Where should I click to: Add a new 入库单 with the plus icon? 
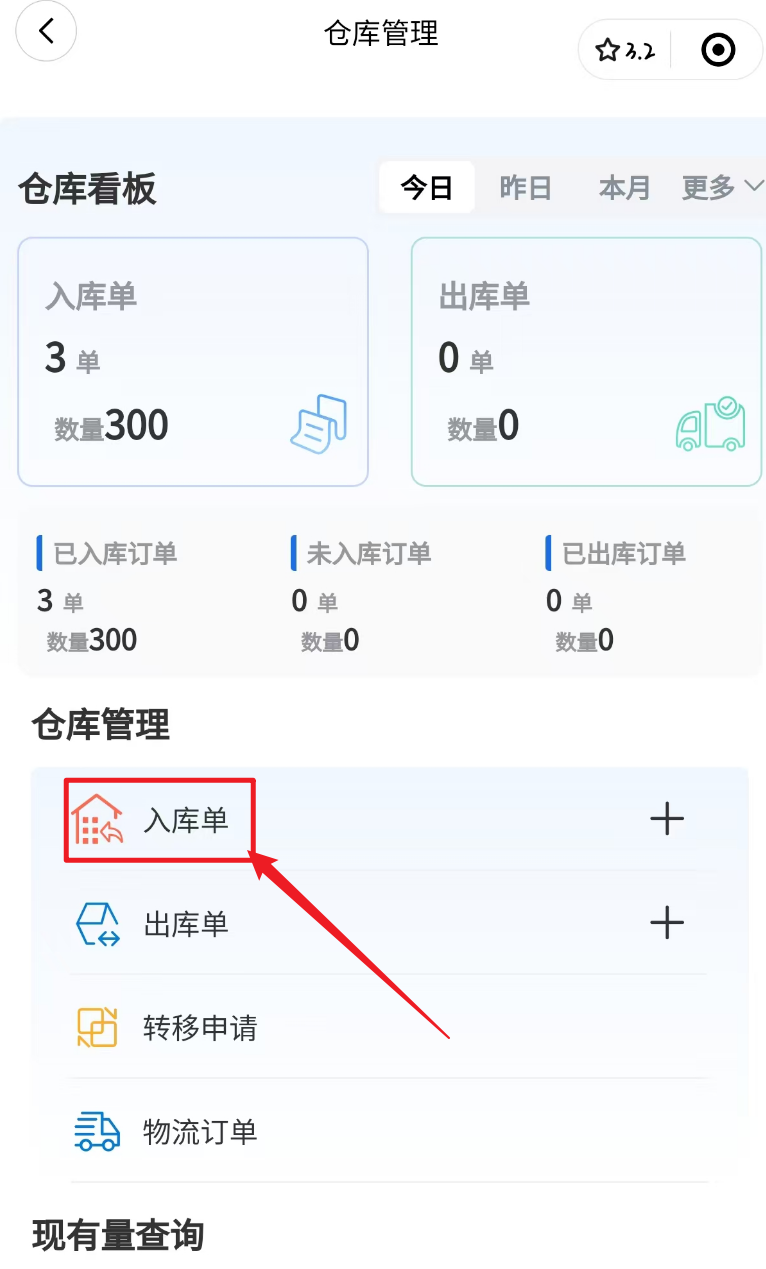(x=667, y=820)
